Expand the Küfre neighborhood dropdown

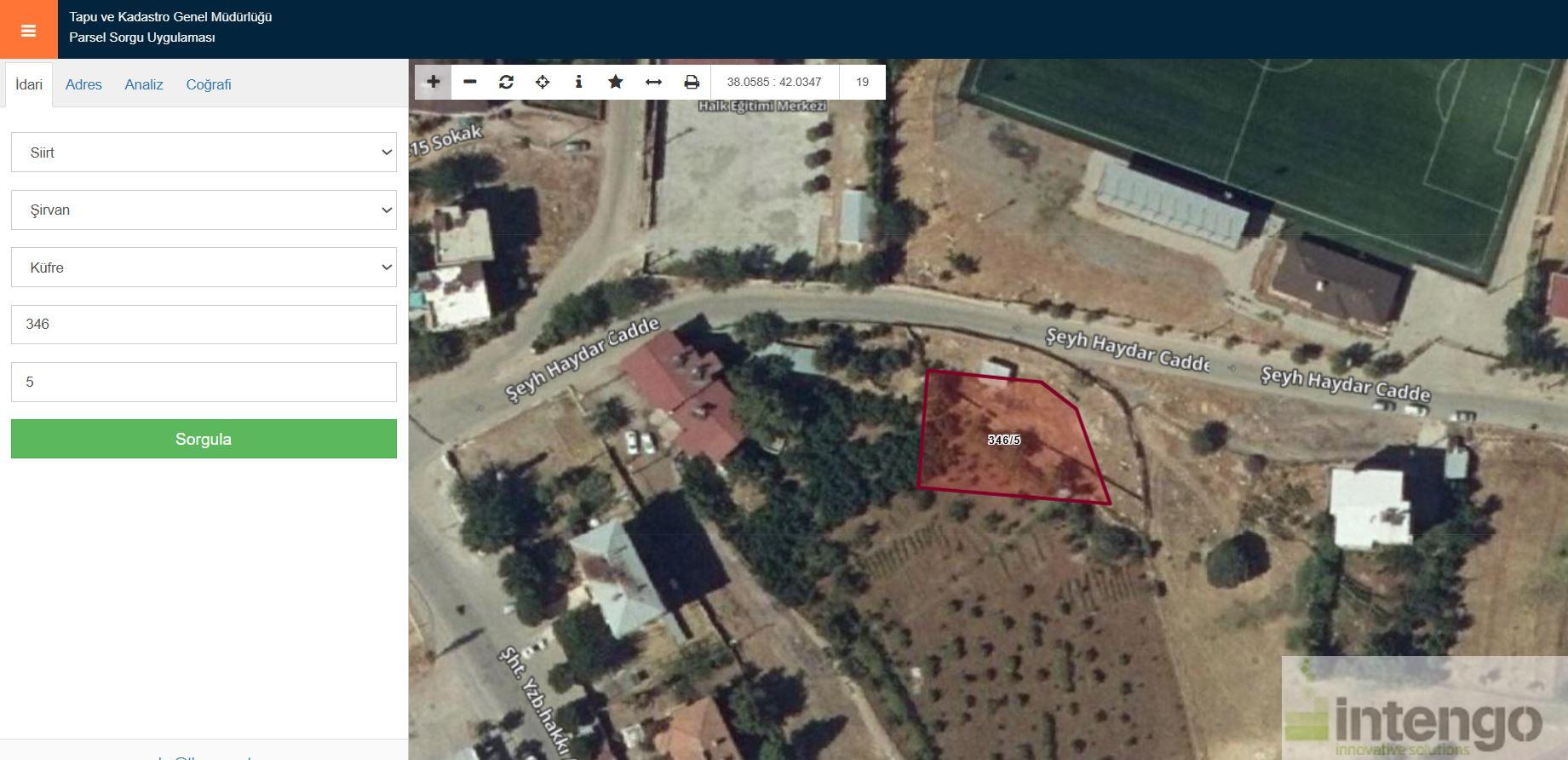[x=204, y=268]
